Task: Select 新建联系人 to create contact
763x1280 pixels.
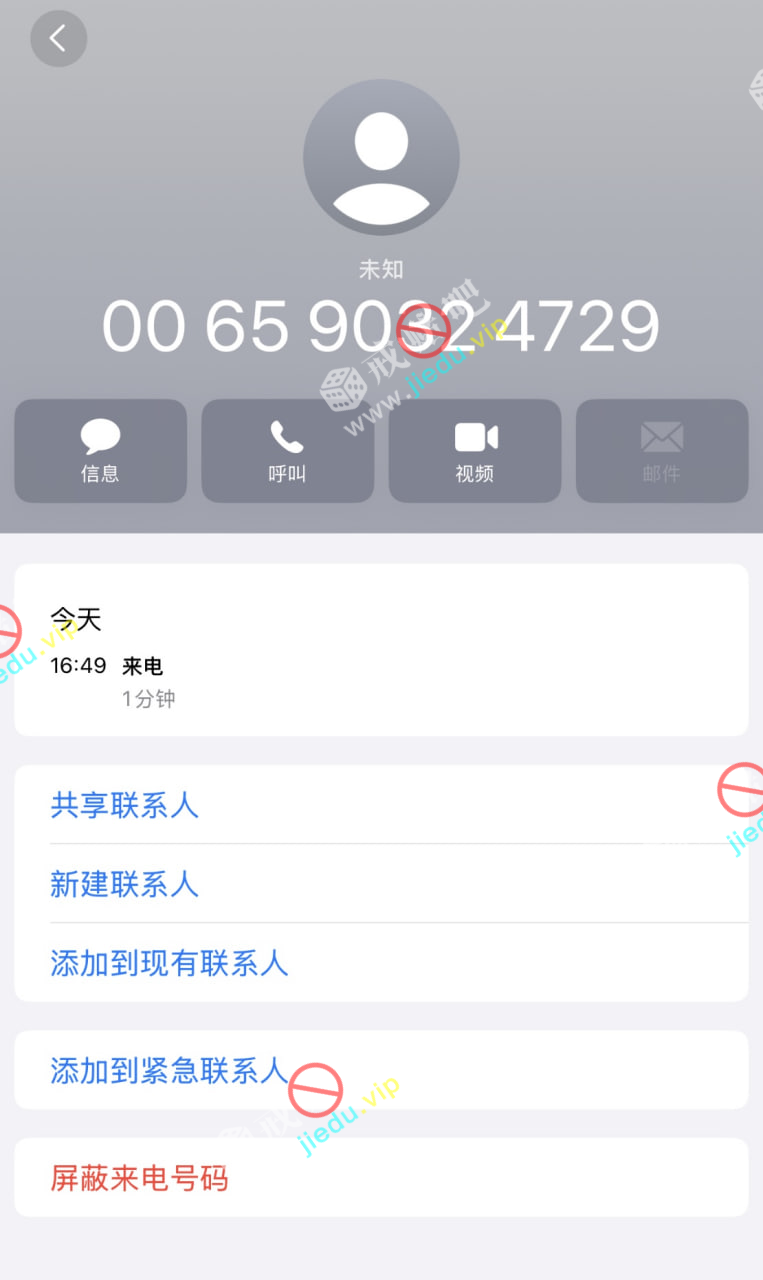Action: click(x=125, y=884)
